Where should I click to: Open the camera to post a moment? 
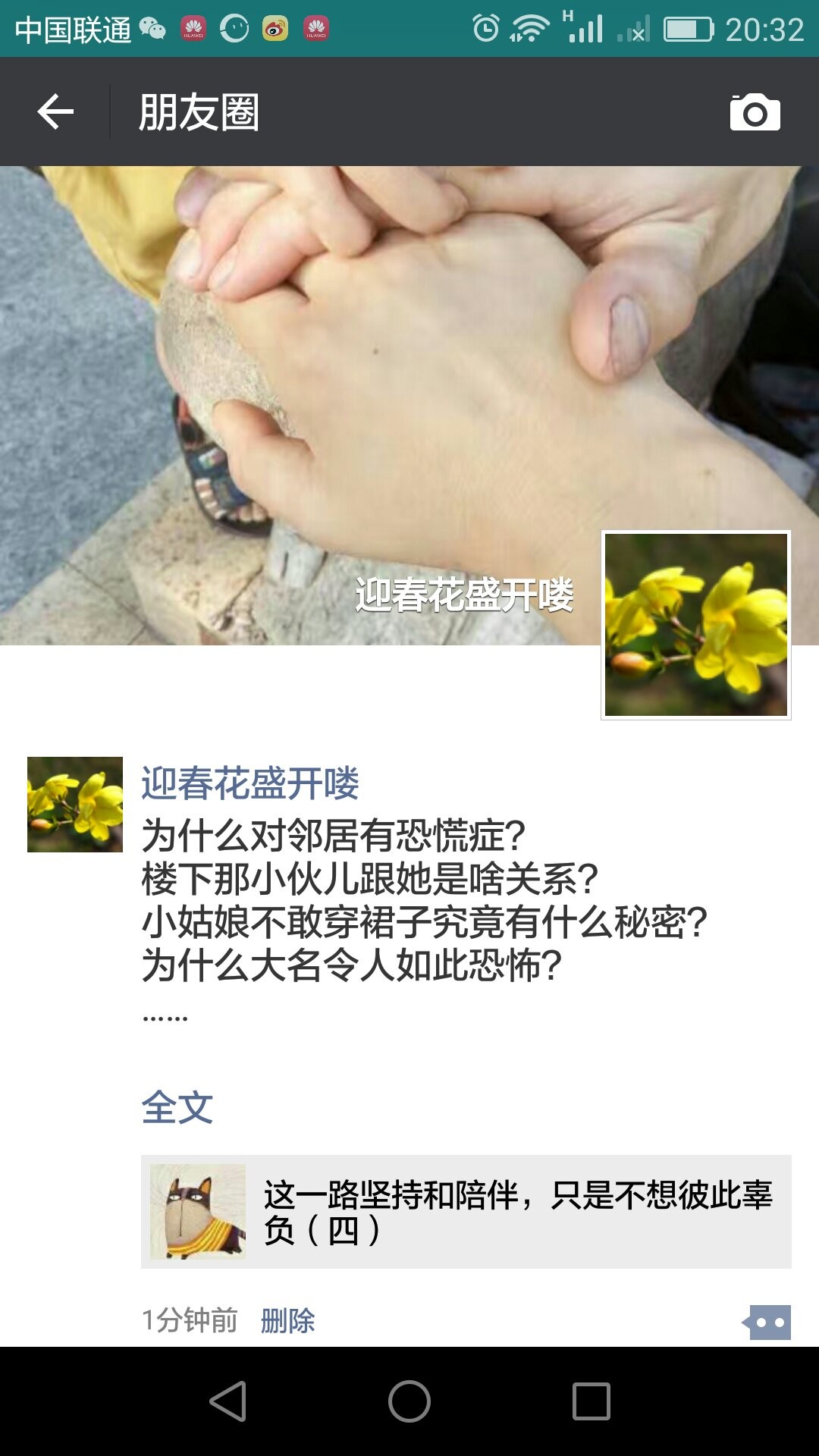(x=755, y=112)
